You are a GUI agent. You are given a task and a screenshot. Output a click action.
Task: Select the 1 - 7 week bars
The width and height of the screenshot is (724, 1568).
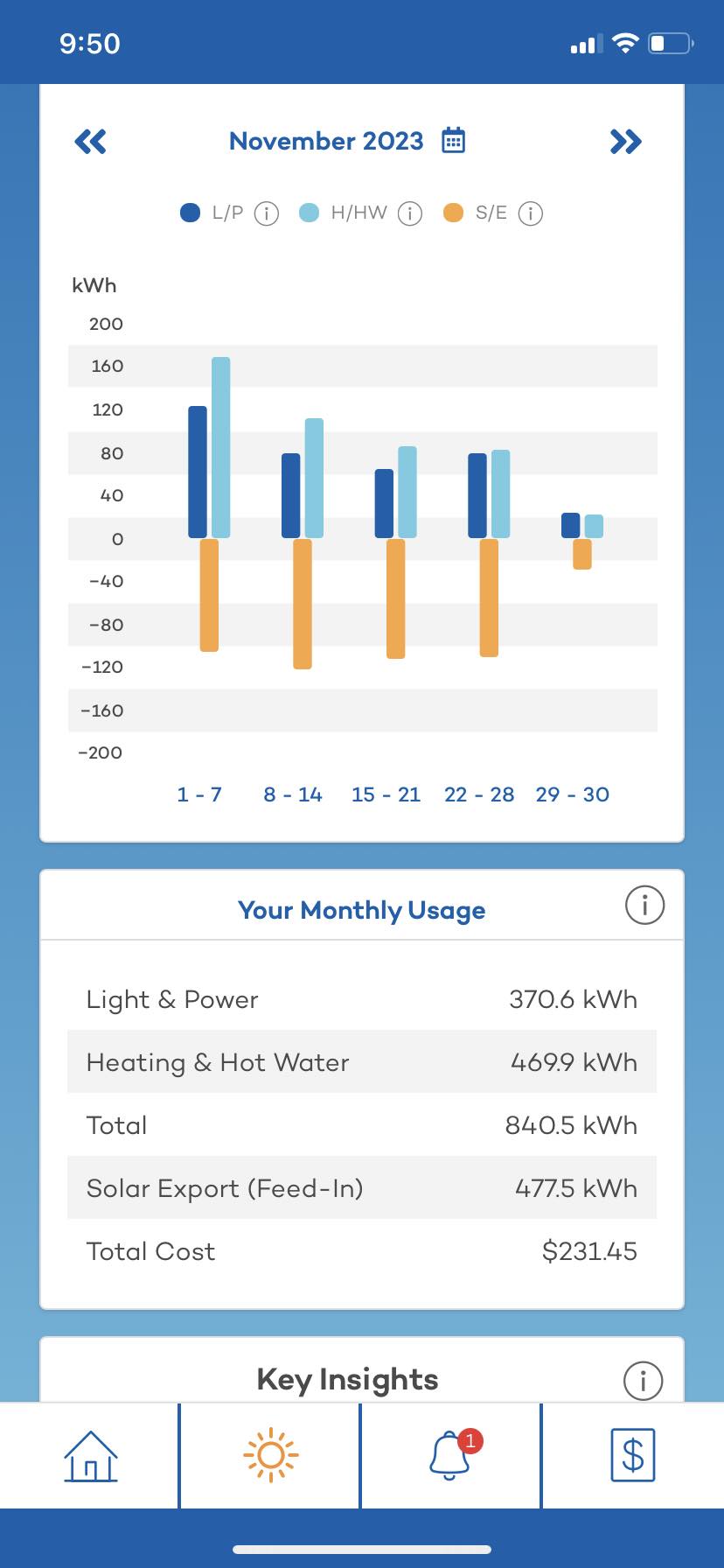click(x=209, y=504)
